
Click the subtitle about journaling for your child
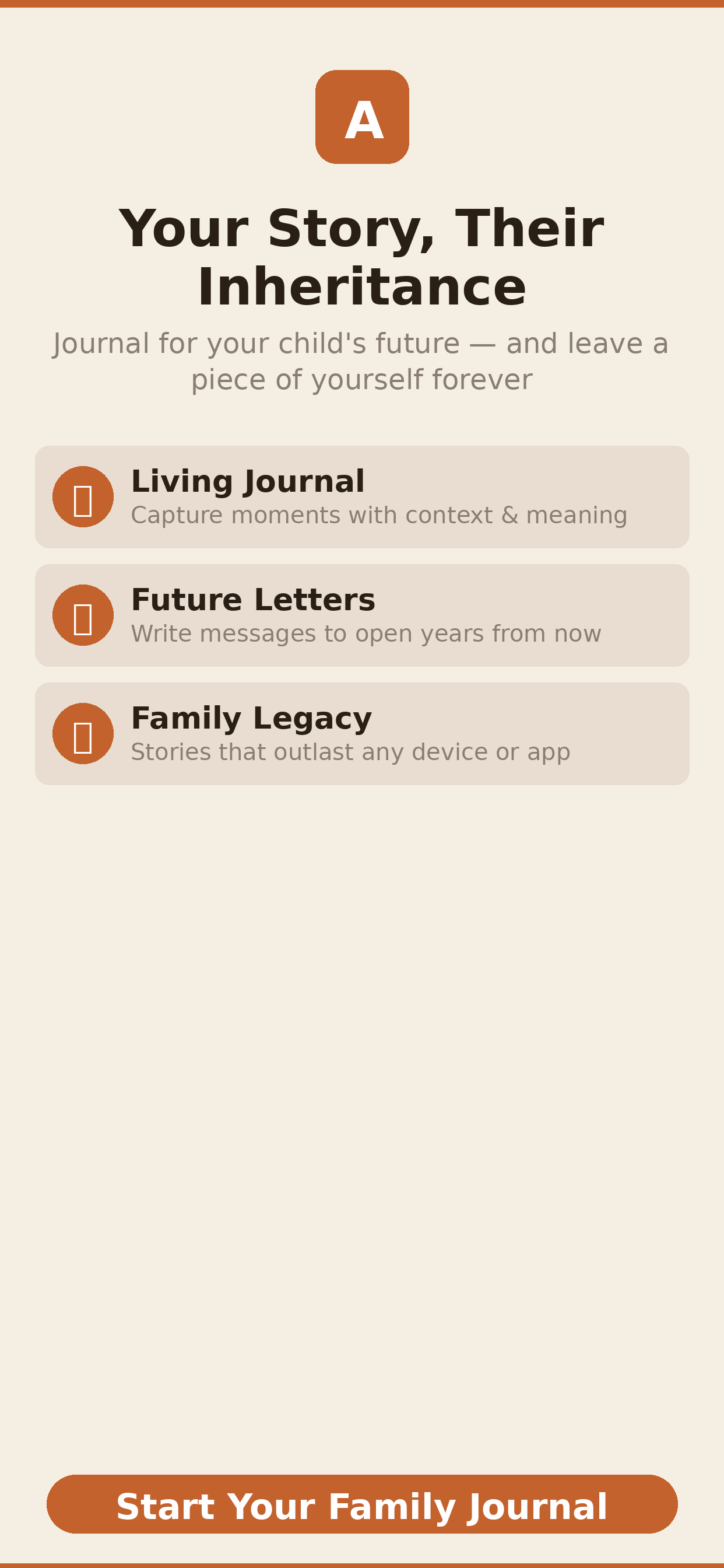362,359
